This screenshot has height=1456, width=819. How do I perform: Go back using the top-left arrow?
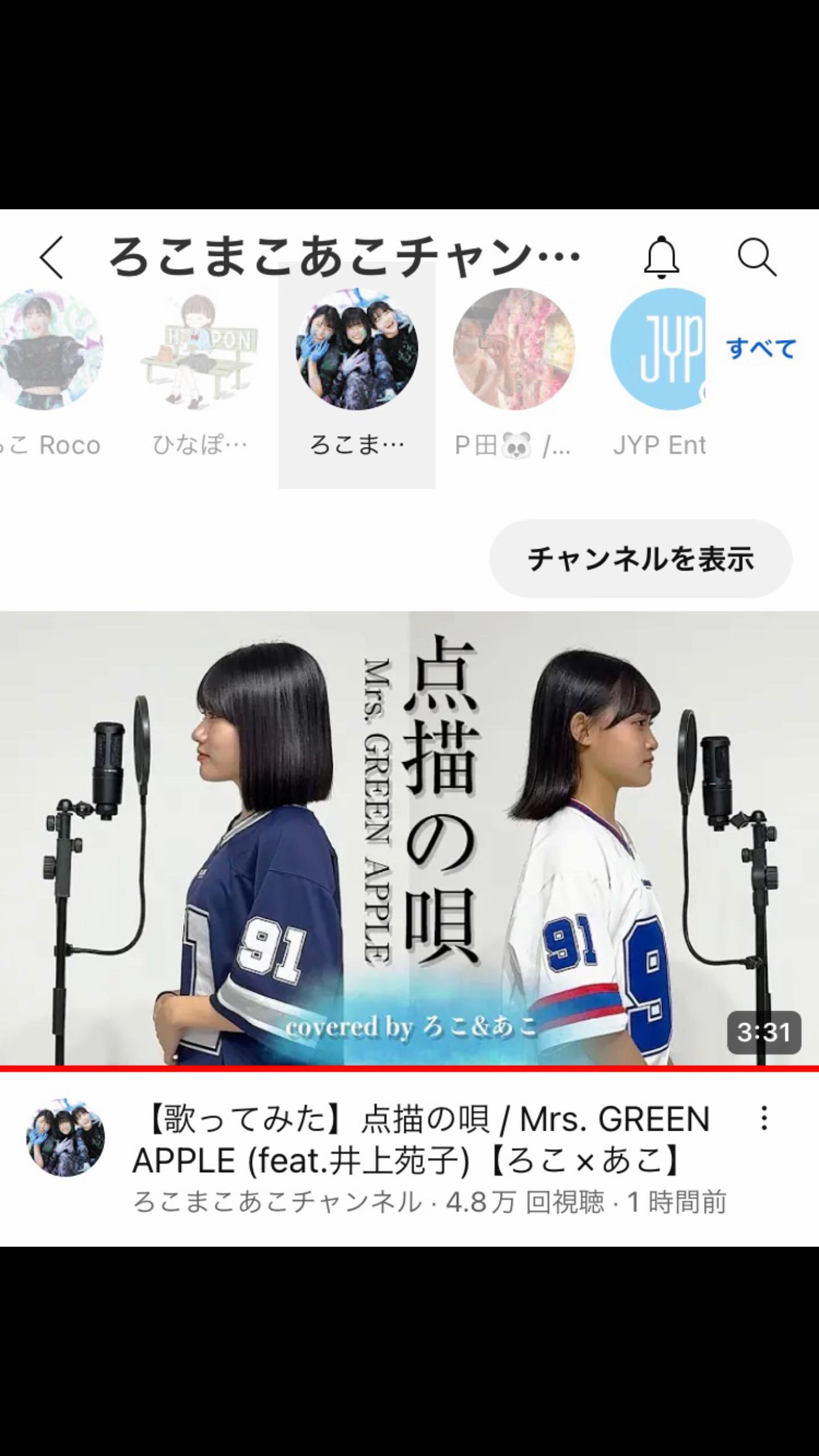coord(52,258)
